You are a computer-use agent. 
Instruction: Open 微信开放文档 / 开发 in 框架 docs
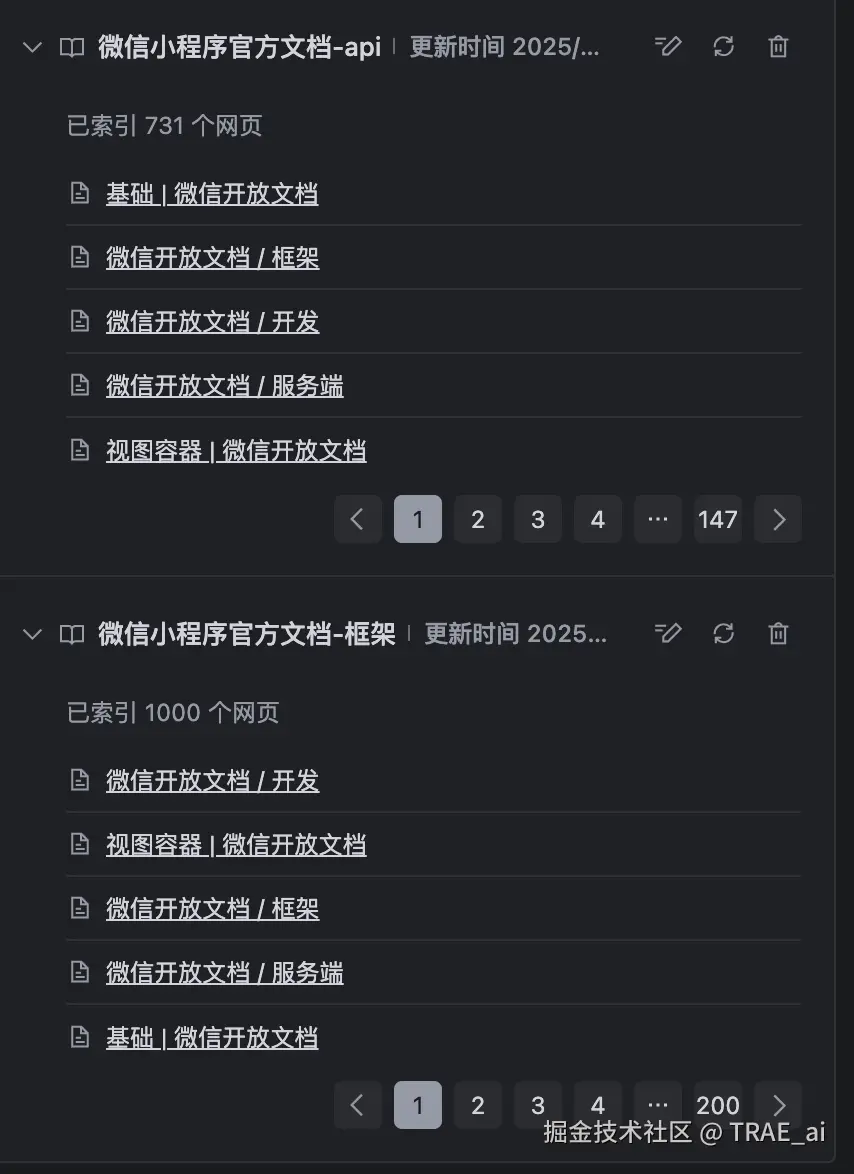point(213,781)
